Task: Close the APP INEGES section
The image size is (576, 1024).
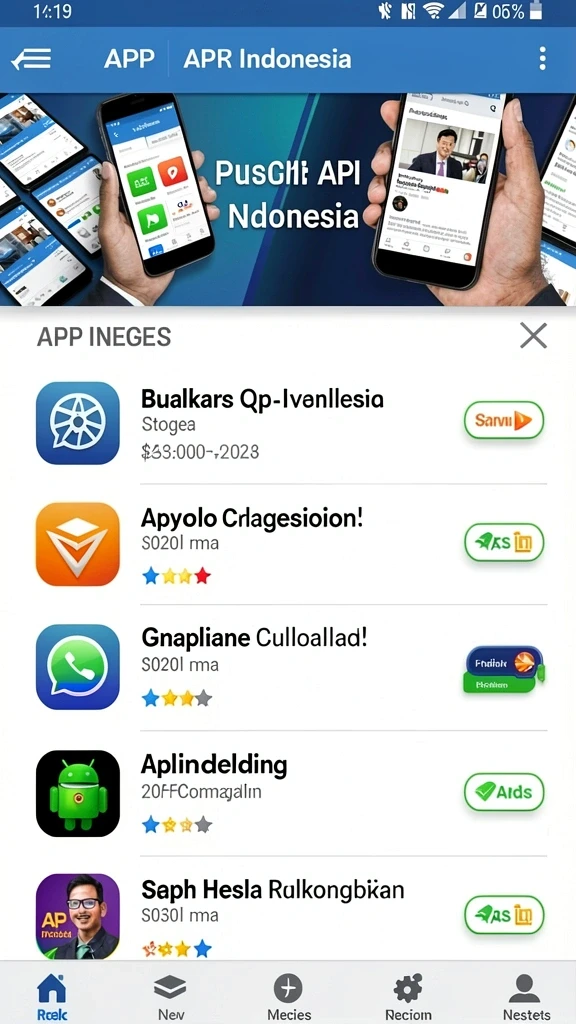Action: tap(534, 336)
